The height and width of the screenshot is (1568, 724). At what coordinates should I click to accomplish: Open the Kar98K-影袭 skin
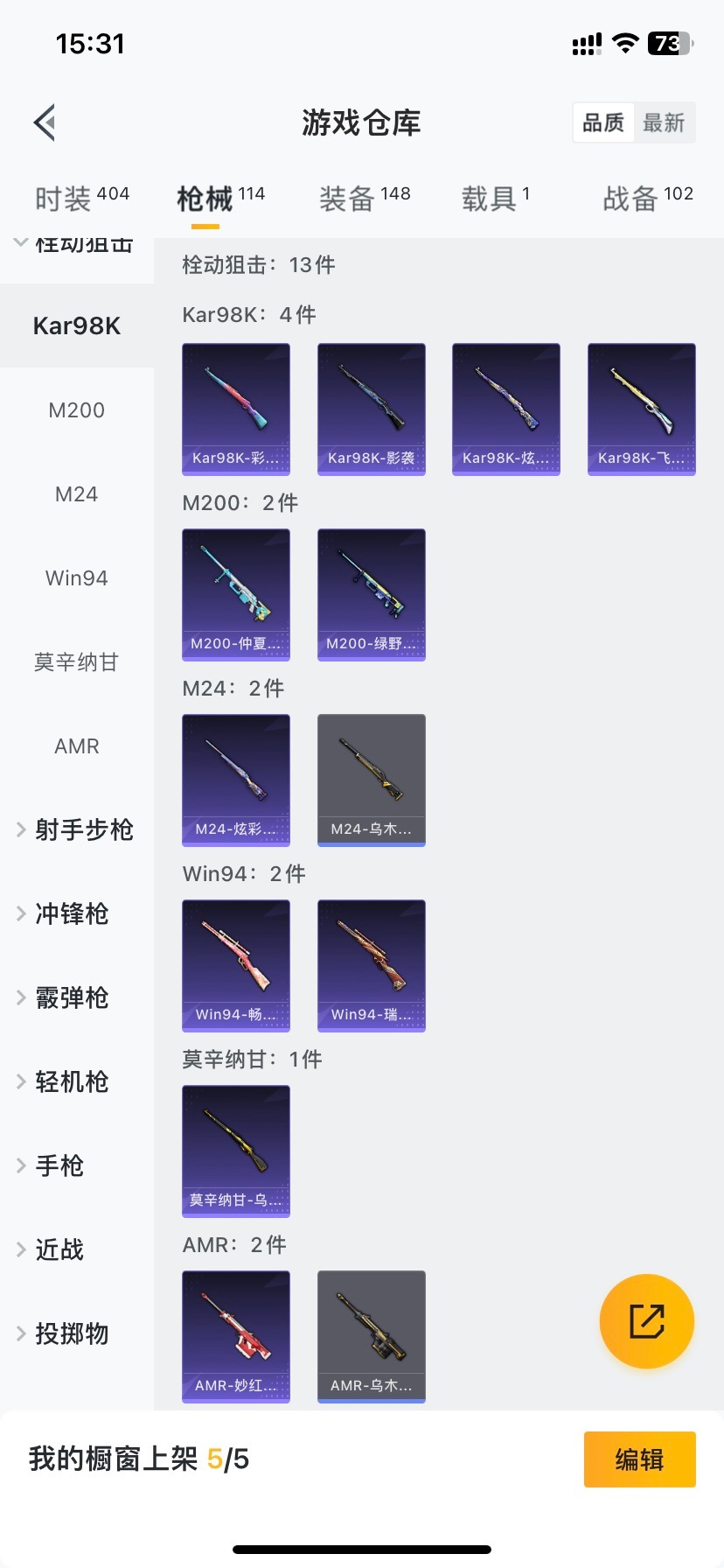pyautogui.click(x=372, y=409)
